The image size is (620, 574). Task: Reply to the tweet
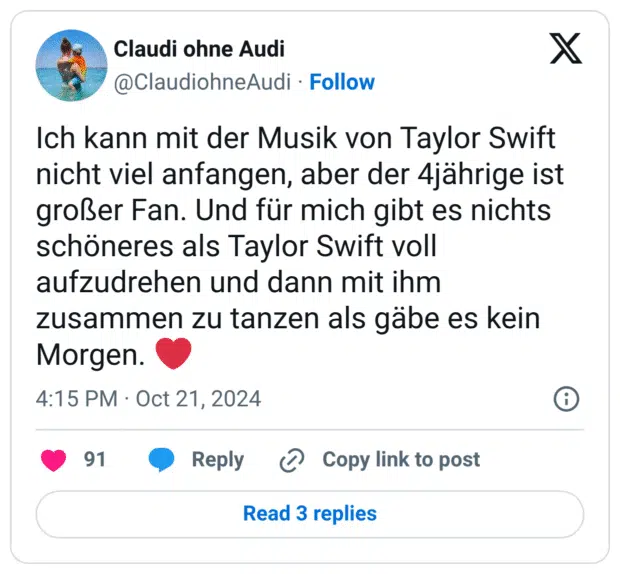tap(196, 460)
